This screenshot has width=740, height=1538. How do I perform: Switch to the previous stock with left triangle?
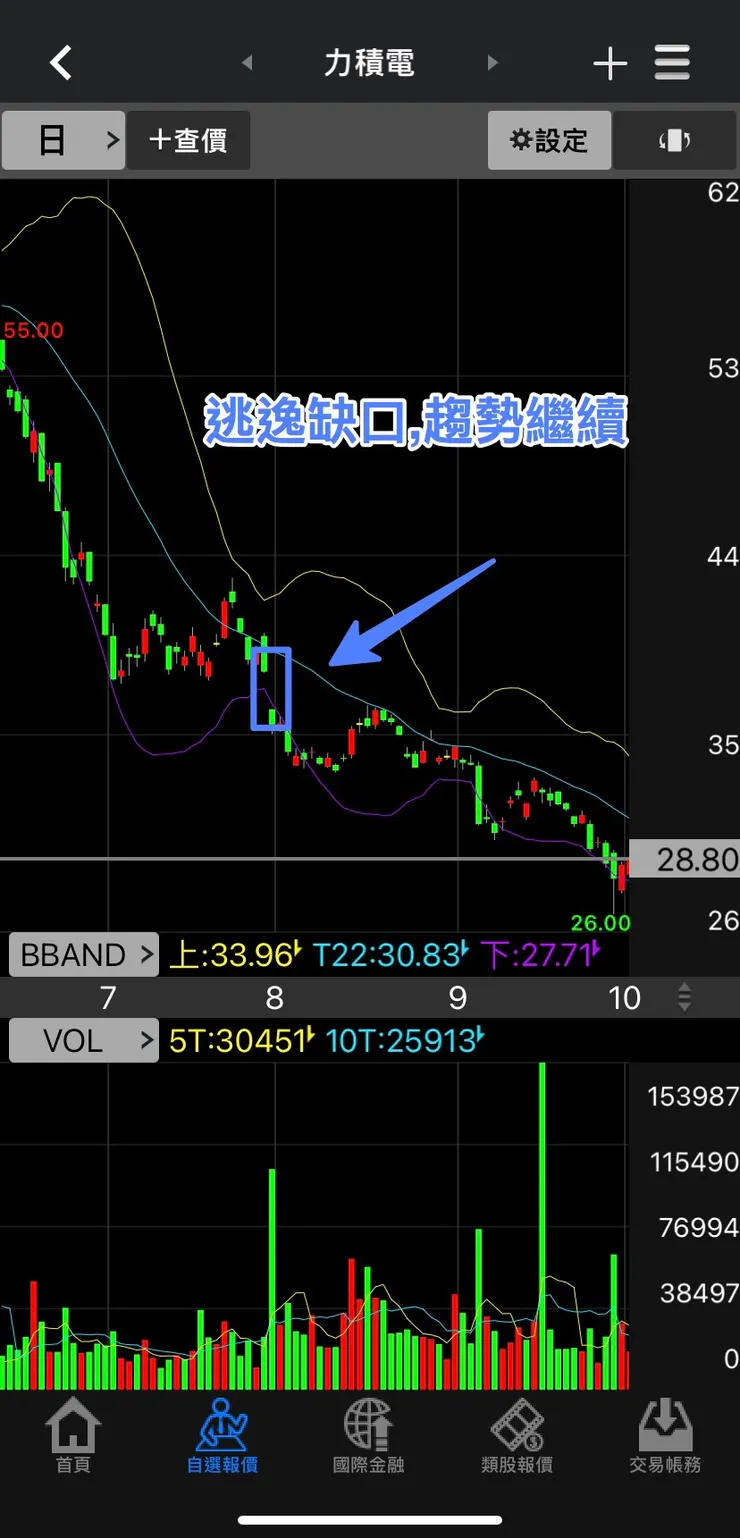coord(247,63)
